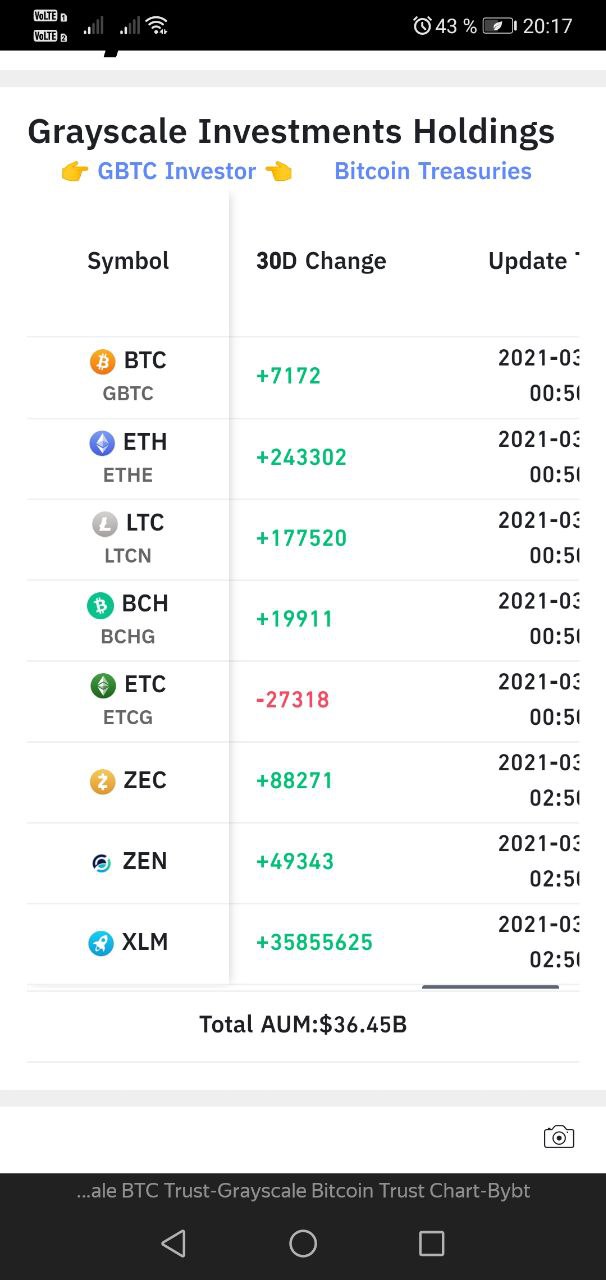Open the Bitcoin Treasuries link
The image size is (606, 1280).
[433, 171]
